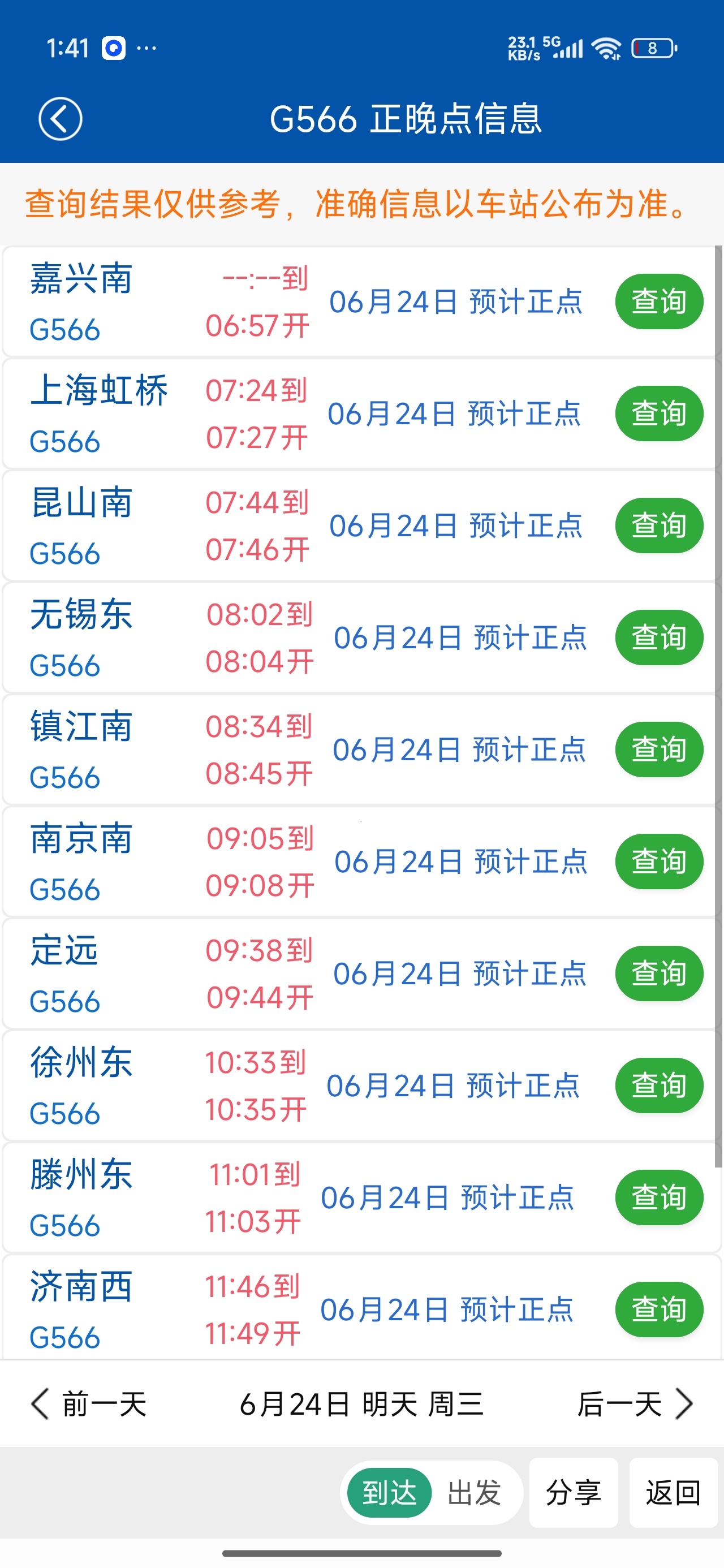724x1568 pixels.
Task: Query punctuality for 上海虹桥
Action: click(659, 413)
